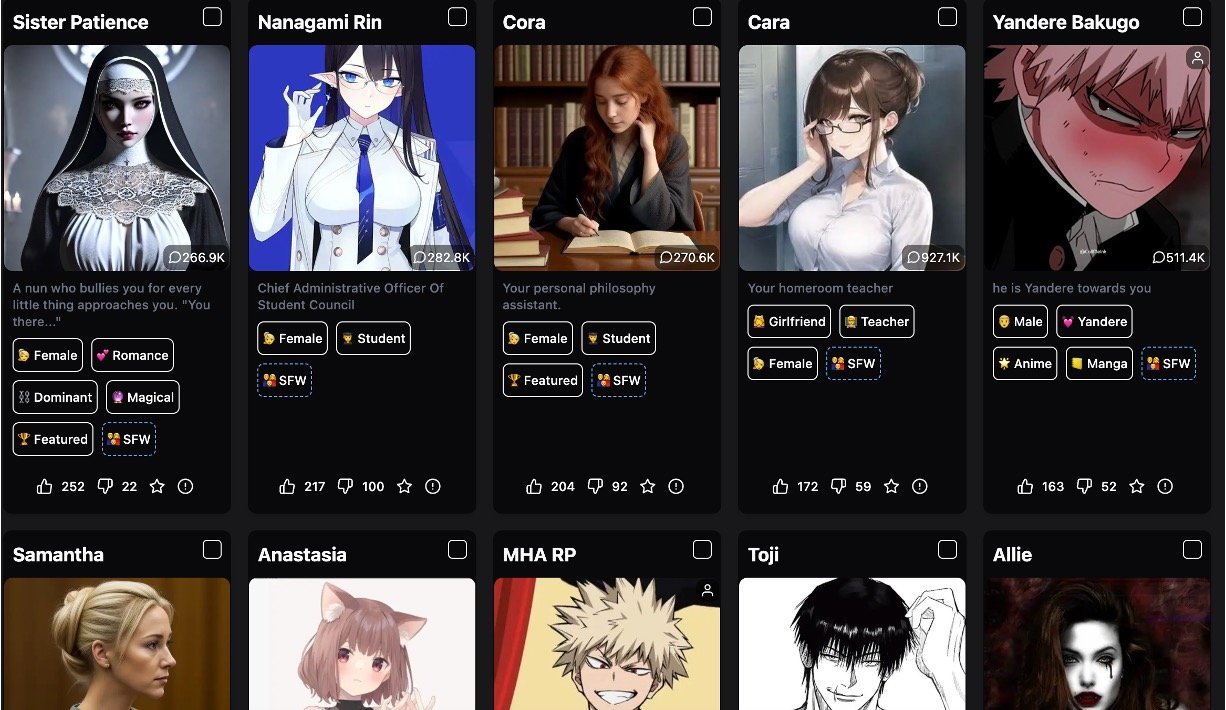This screenshot has height=710, width=1226.
Task: Tap the Manga tag on Yandere Bakugo
Action: (1098, 364)
